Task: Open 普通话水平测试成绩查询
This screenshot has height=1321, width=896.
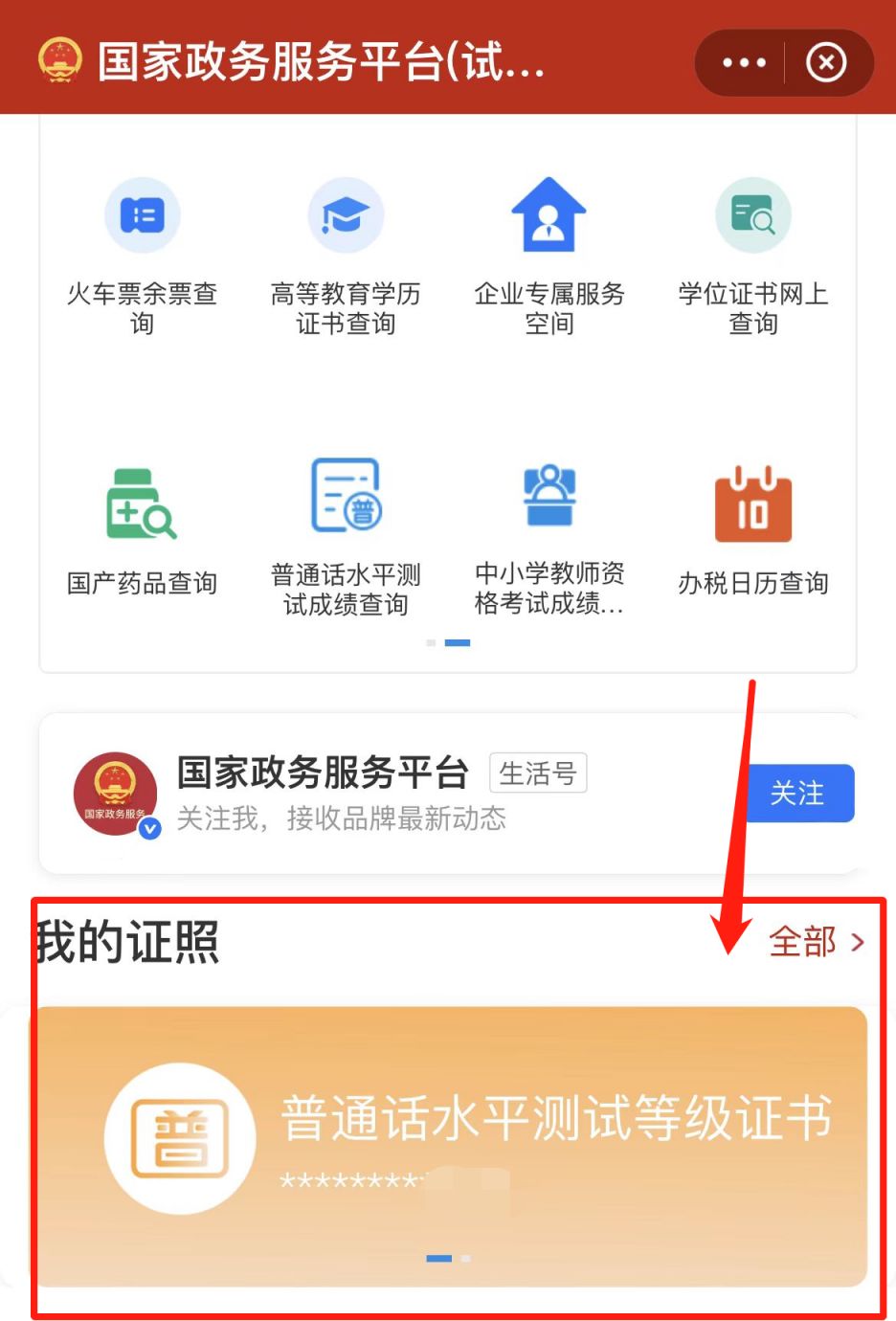Action: pyautogui.click(x=346, y=536)
